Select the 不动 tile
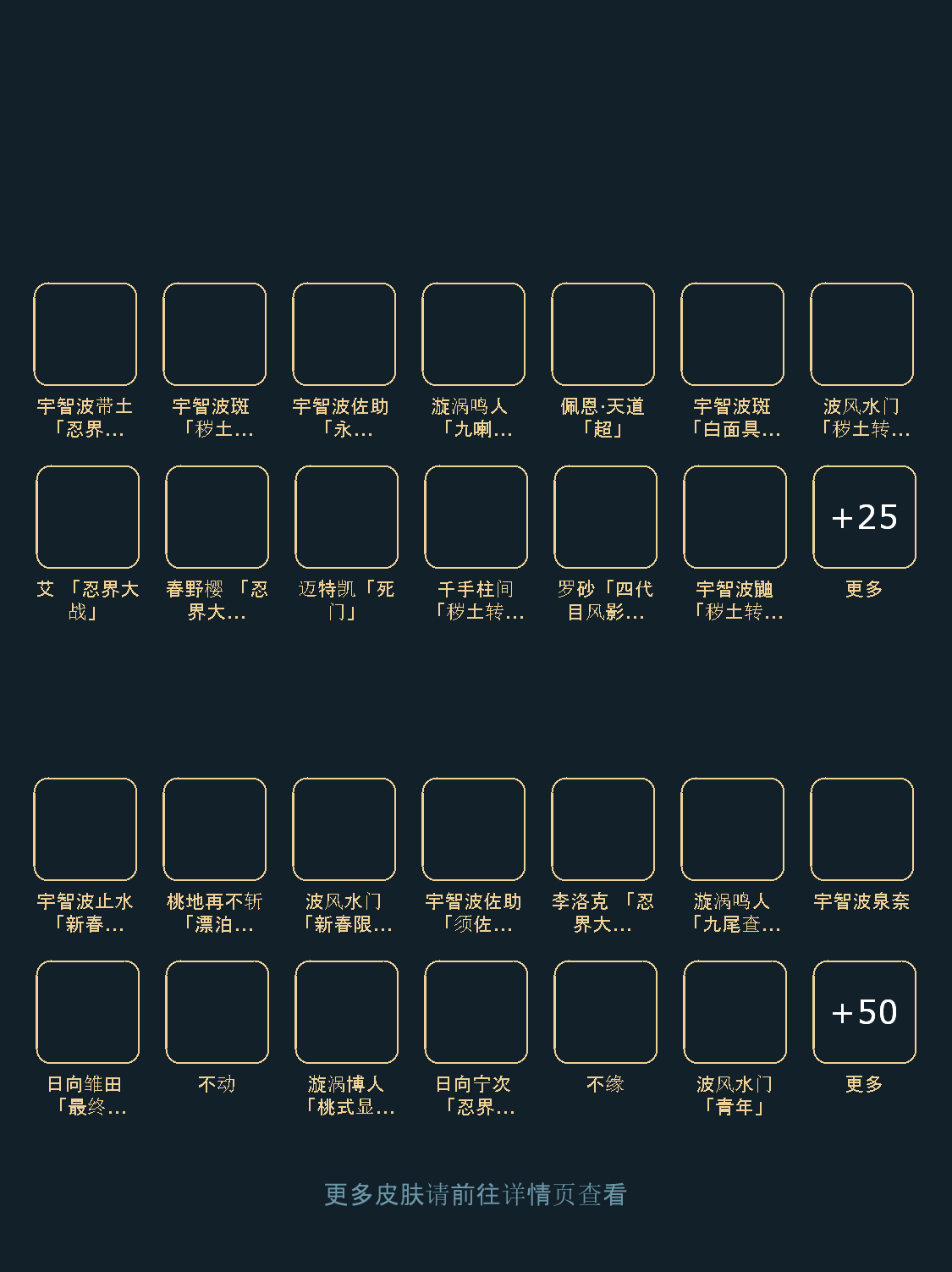 [217, 1012]
